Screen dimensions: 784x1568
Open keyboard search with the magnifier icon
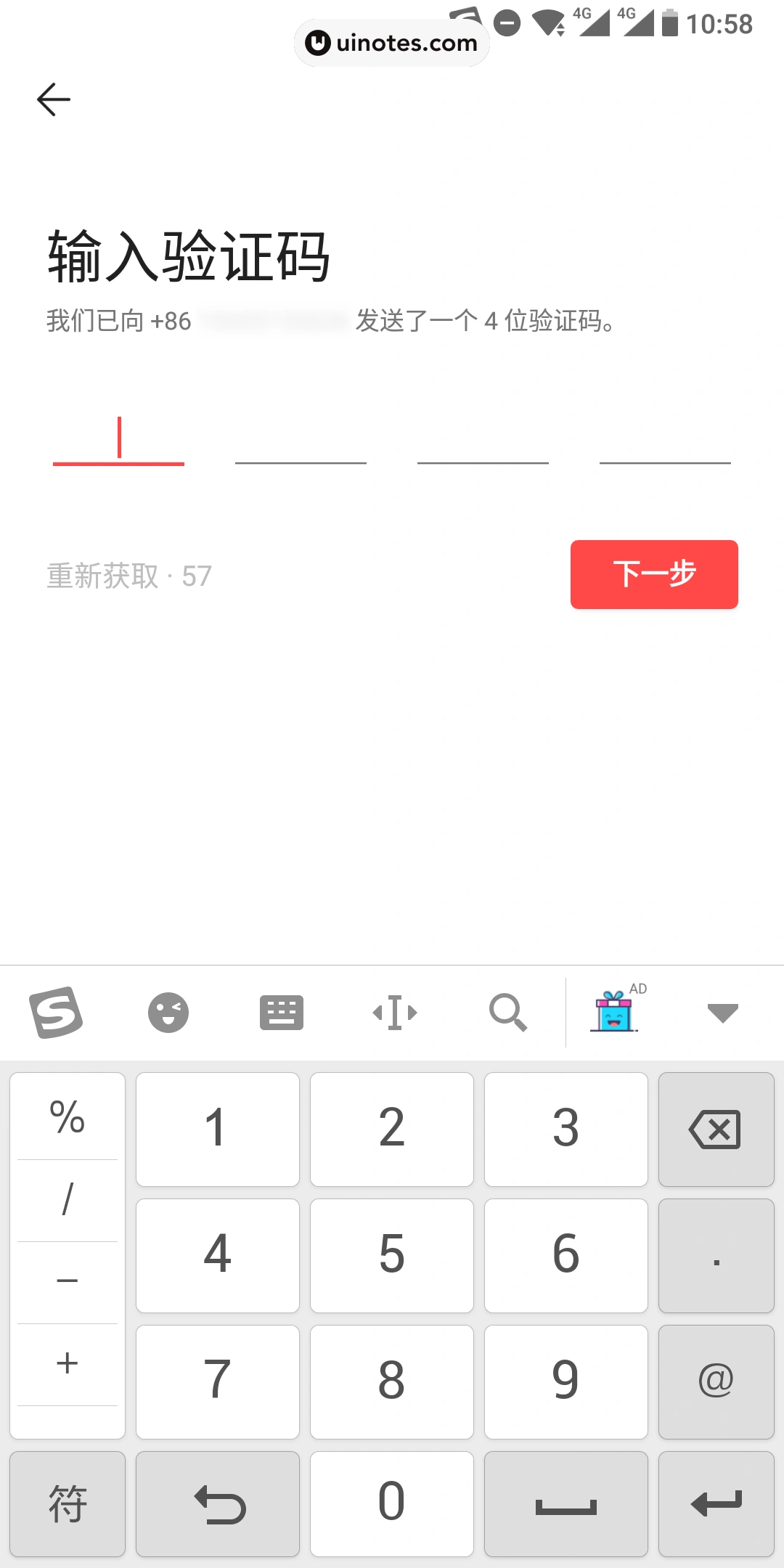point(508,1012)
